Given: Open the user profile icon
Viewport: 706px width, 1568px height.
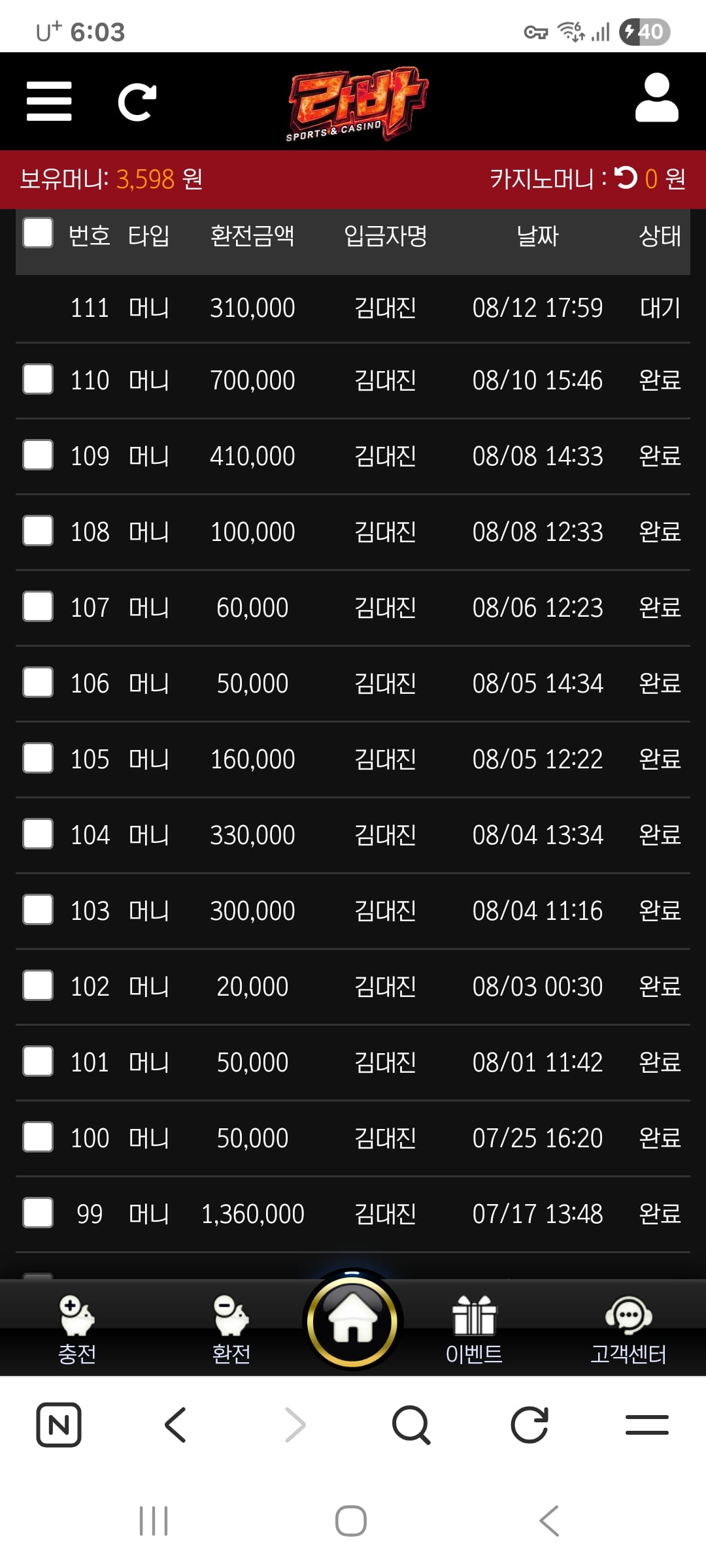Looking at the screenshot, I should [657, 97].
